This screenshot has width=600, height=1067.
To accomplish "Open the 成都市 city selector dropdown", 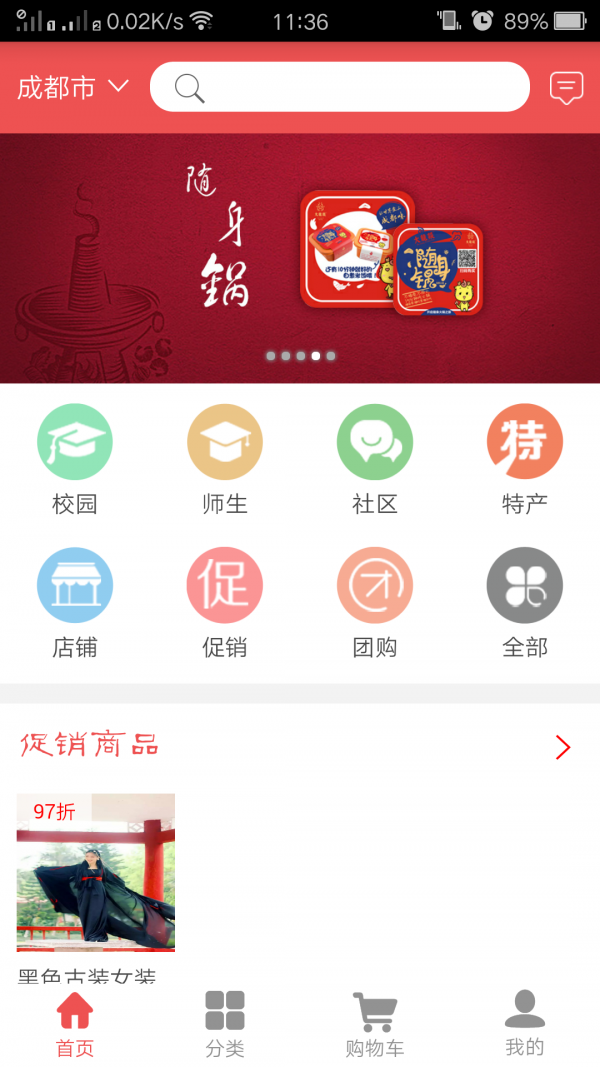I will [x=73, y=87].
